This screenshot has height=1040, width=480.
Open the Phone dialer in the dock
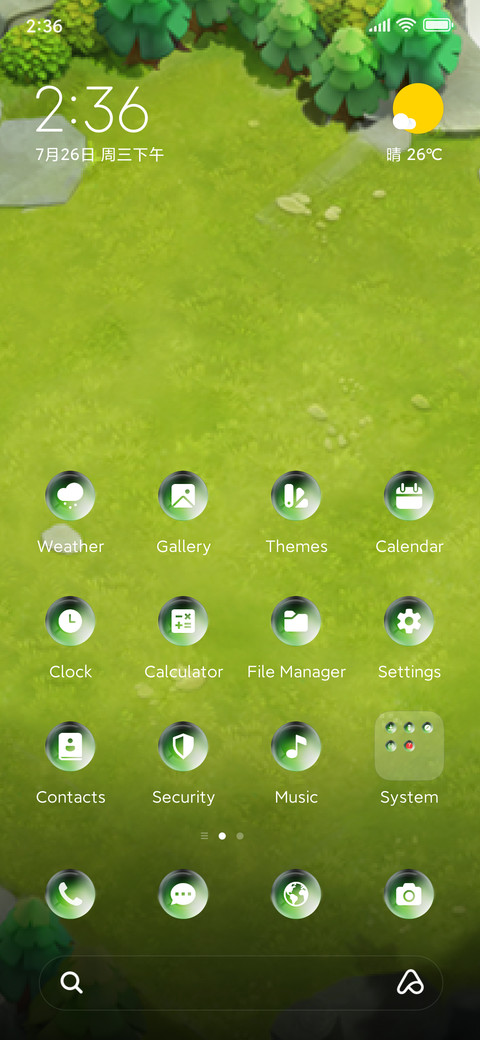point(70,894)
